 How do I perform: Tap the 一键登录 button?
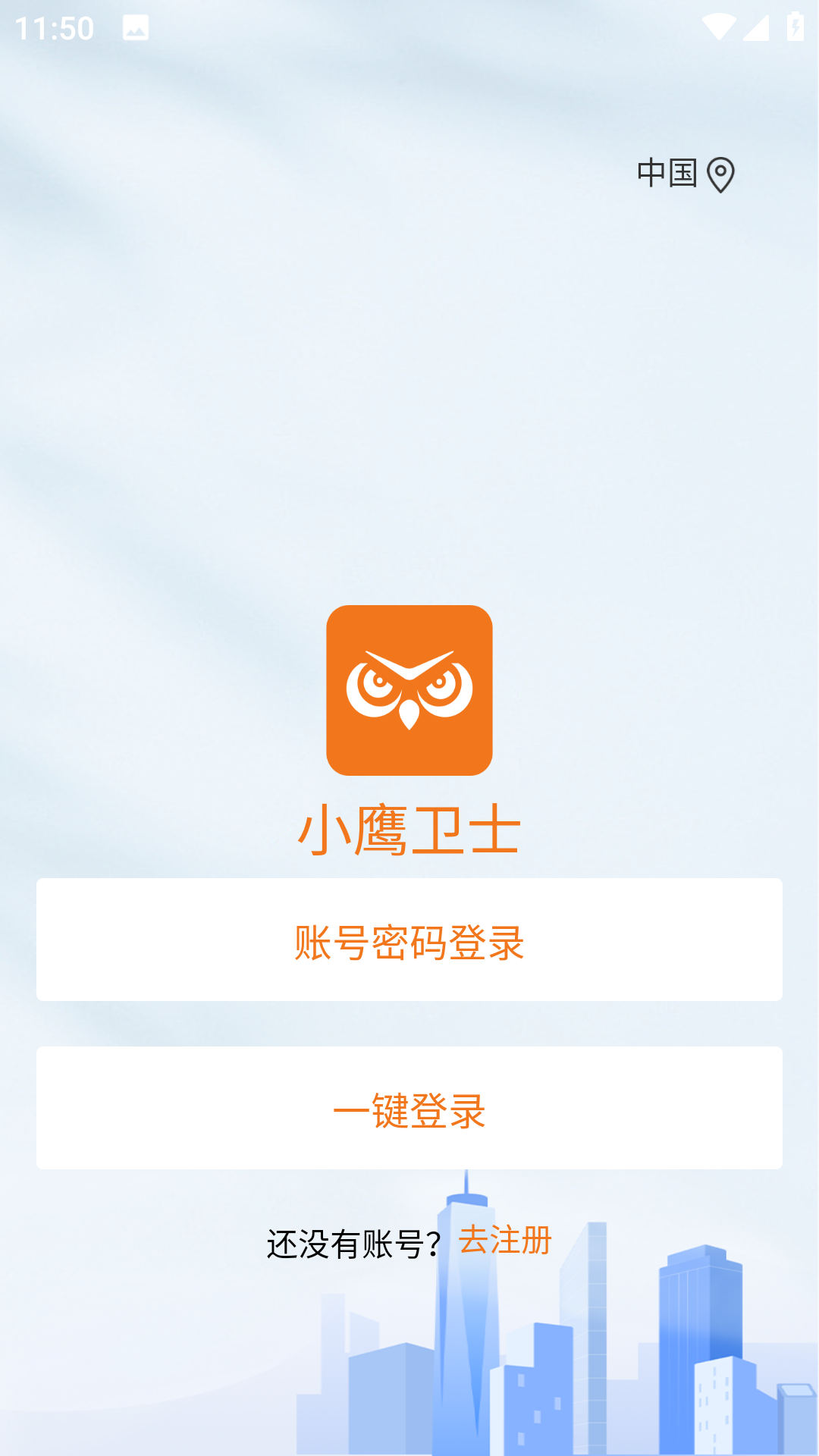tap(409, 1109)
